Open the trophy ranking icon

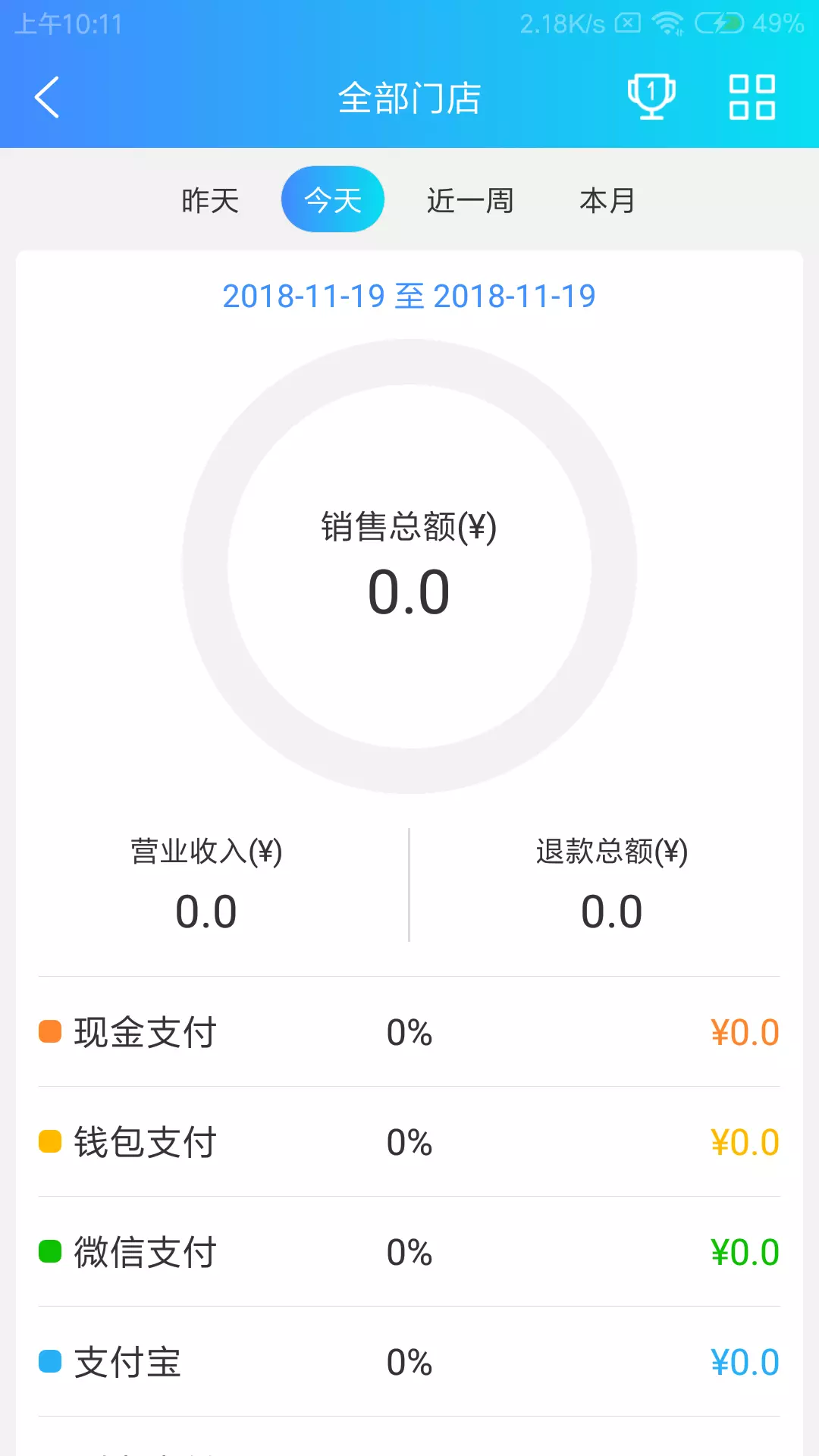click(x=651, y=97)
